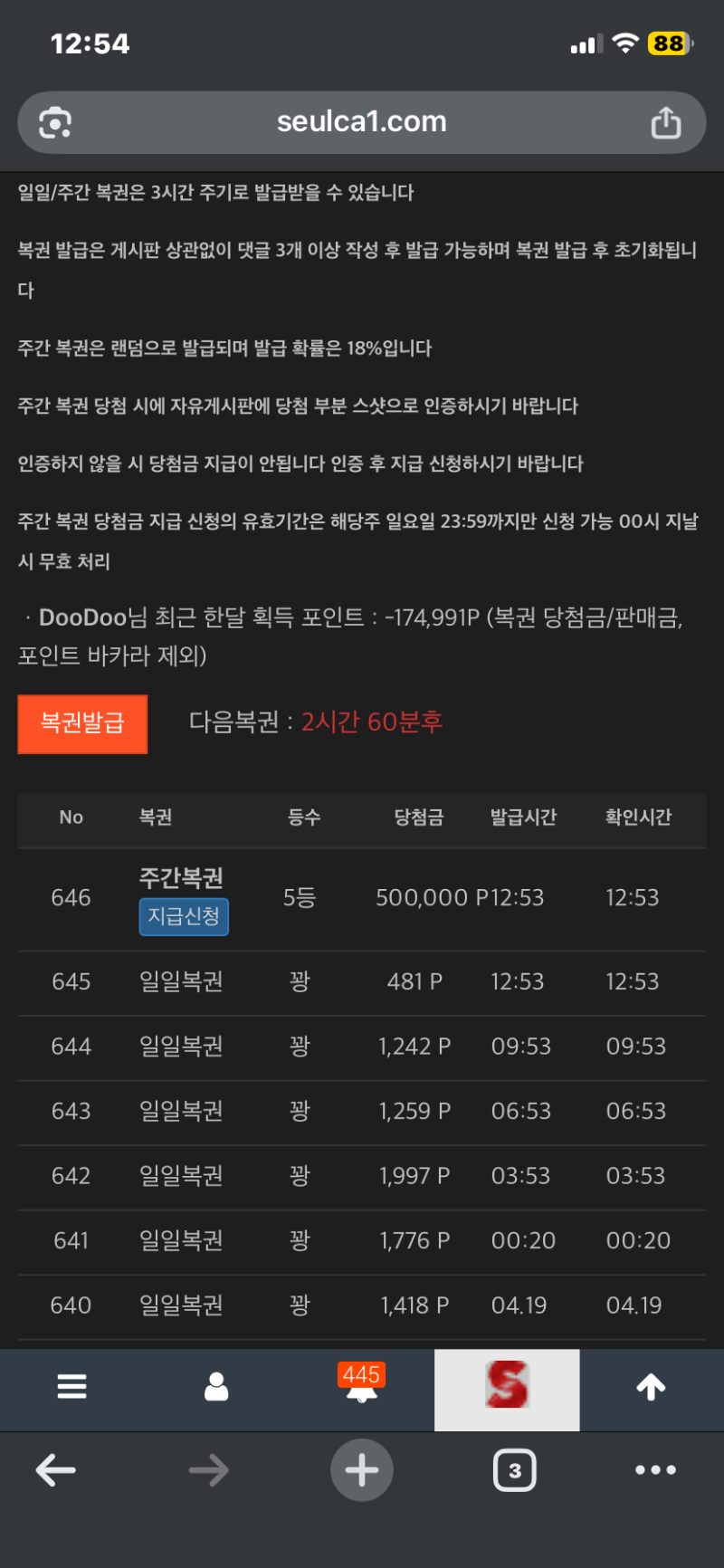Viewport: 724px width, 1568px height.
Task: Open the site hamburger menu
Action: 71,1387
